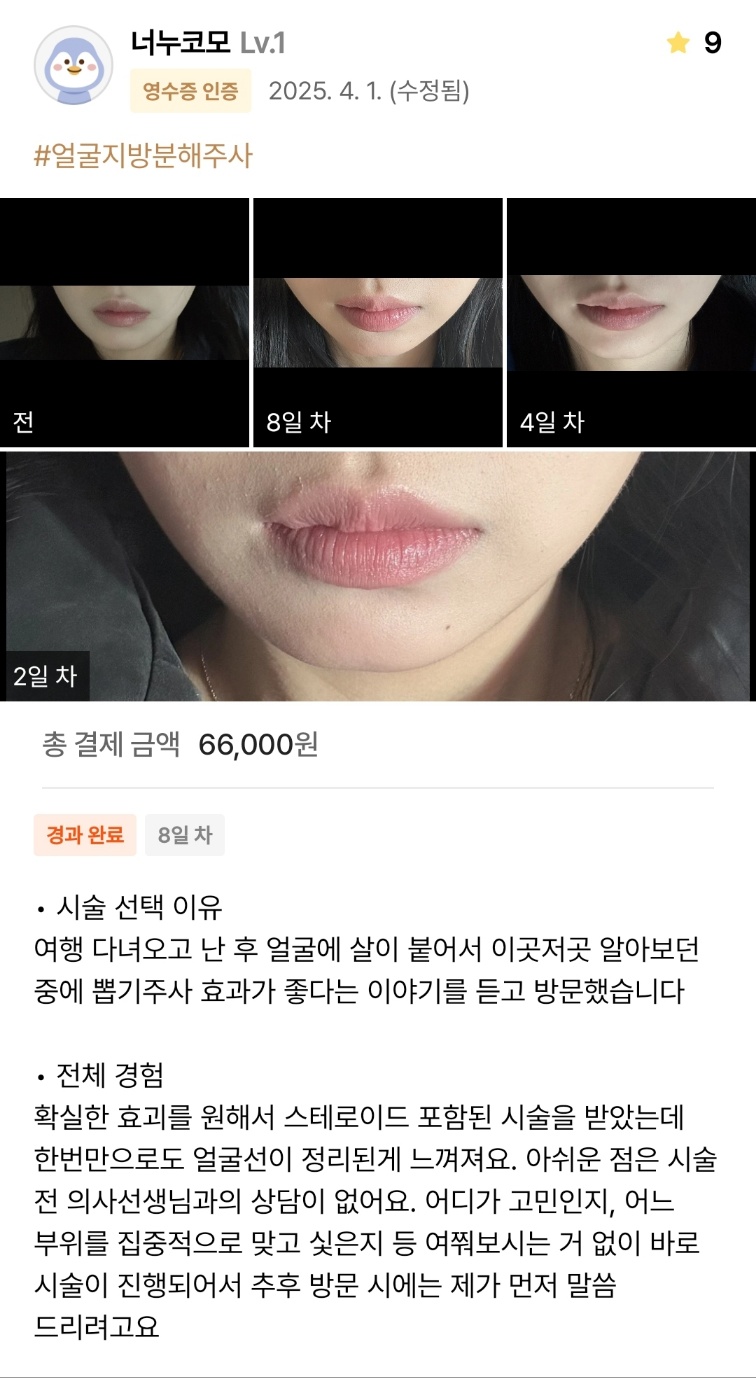Open the 8일 차 photo

click(x=377, y=322)
